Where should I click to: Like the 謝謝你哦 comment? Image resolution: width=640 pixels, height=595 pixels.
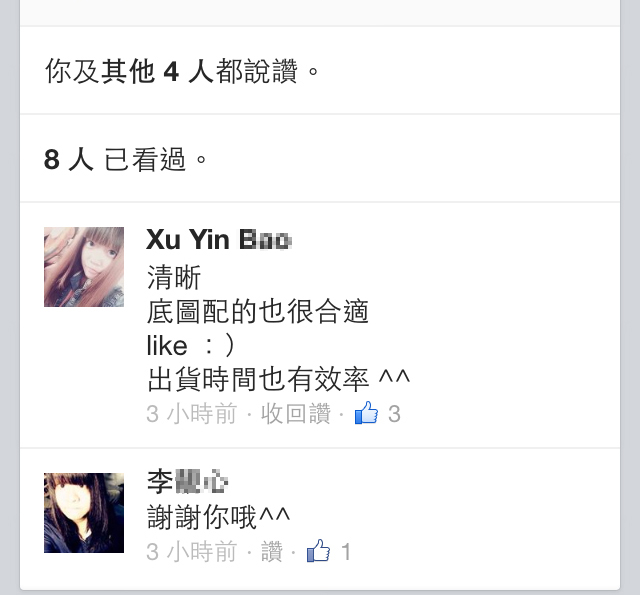click(271, 551)
